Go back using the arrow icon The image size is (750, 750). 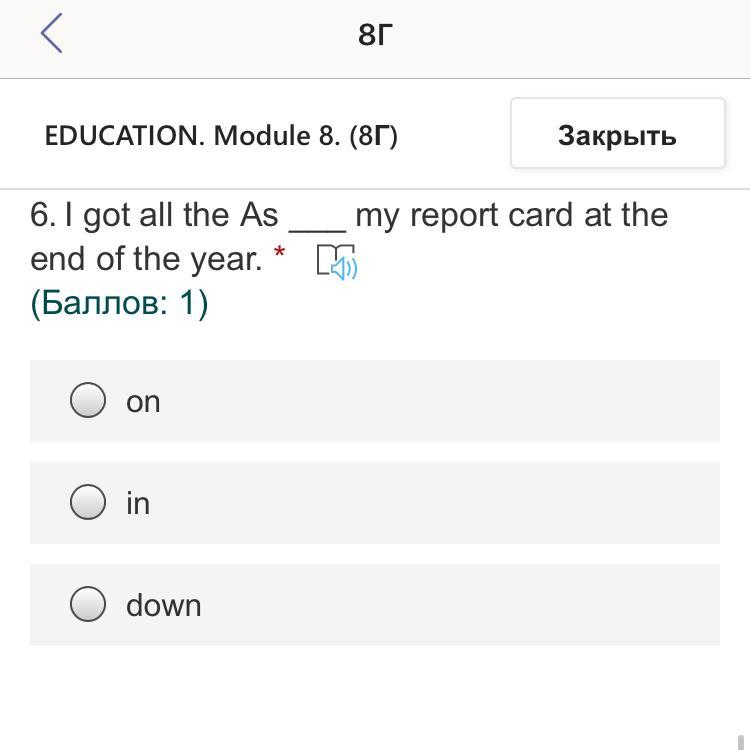[52, 34]
